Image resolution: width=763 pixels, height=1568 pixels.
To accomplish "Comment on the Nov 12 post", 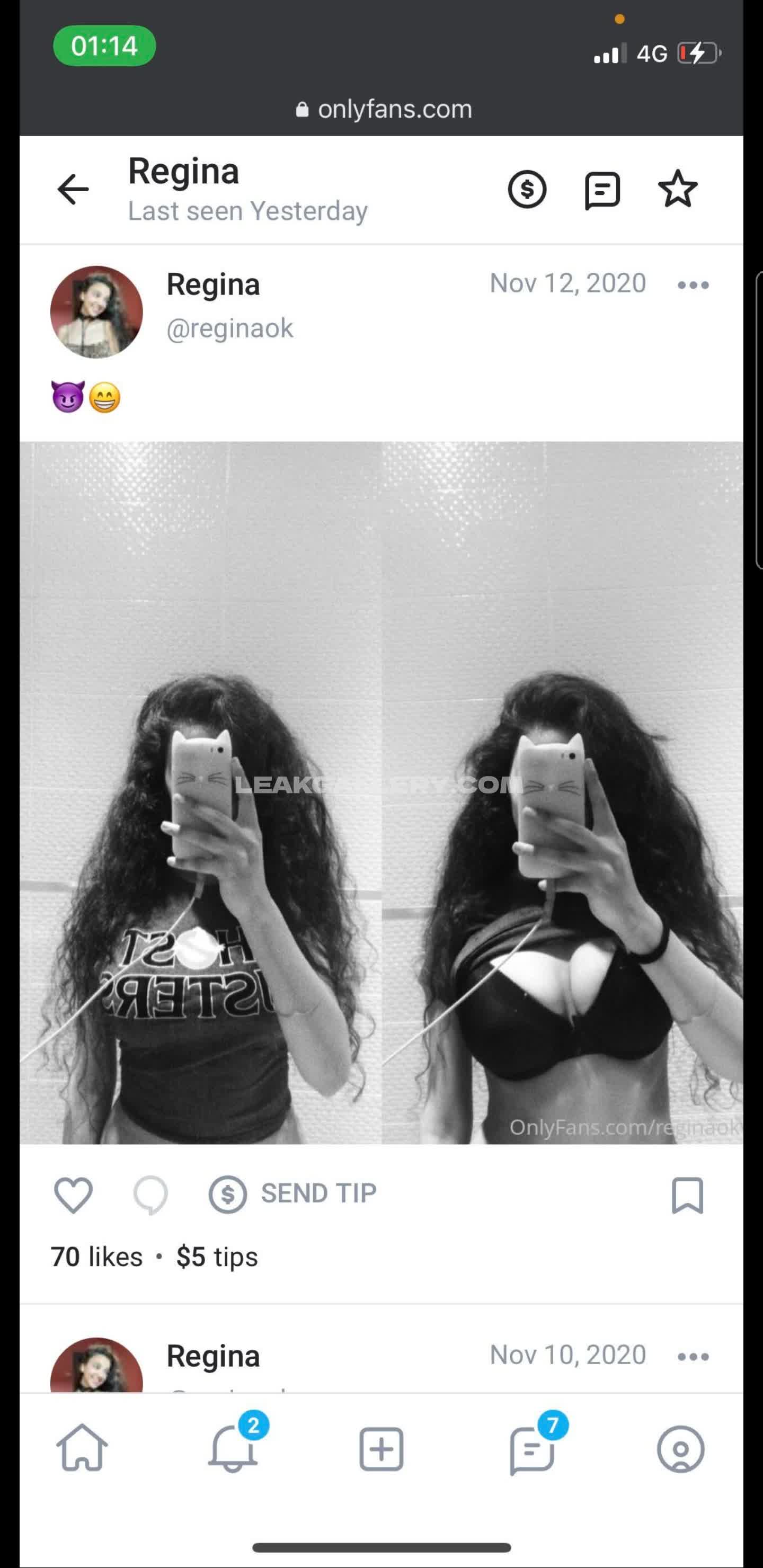I will pos(150,1194).
